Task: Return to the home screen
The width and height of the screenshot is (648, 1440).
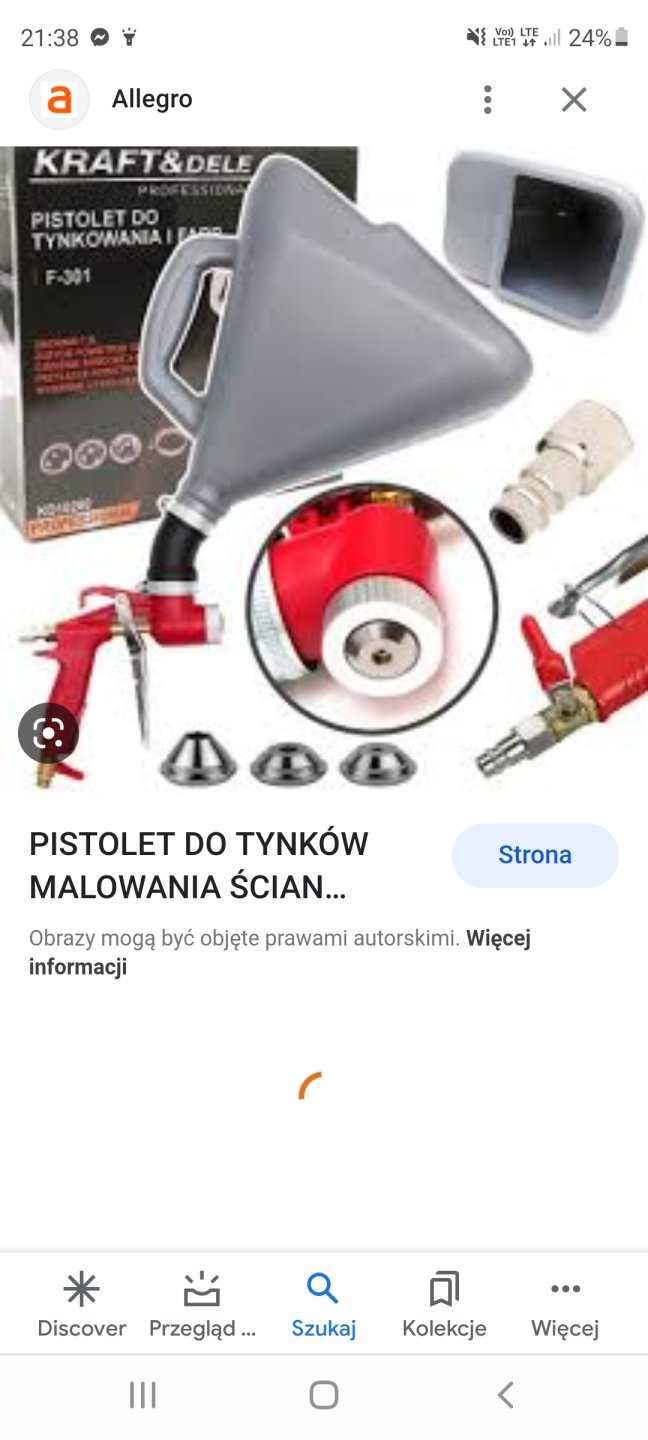Action: click(x=323, y=1395)
